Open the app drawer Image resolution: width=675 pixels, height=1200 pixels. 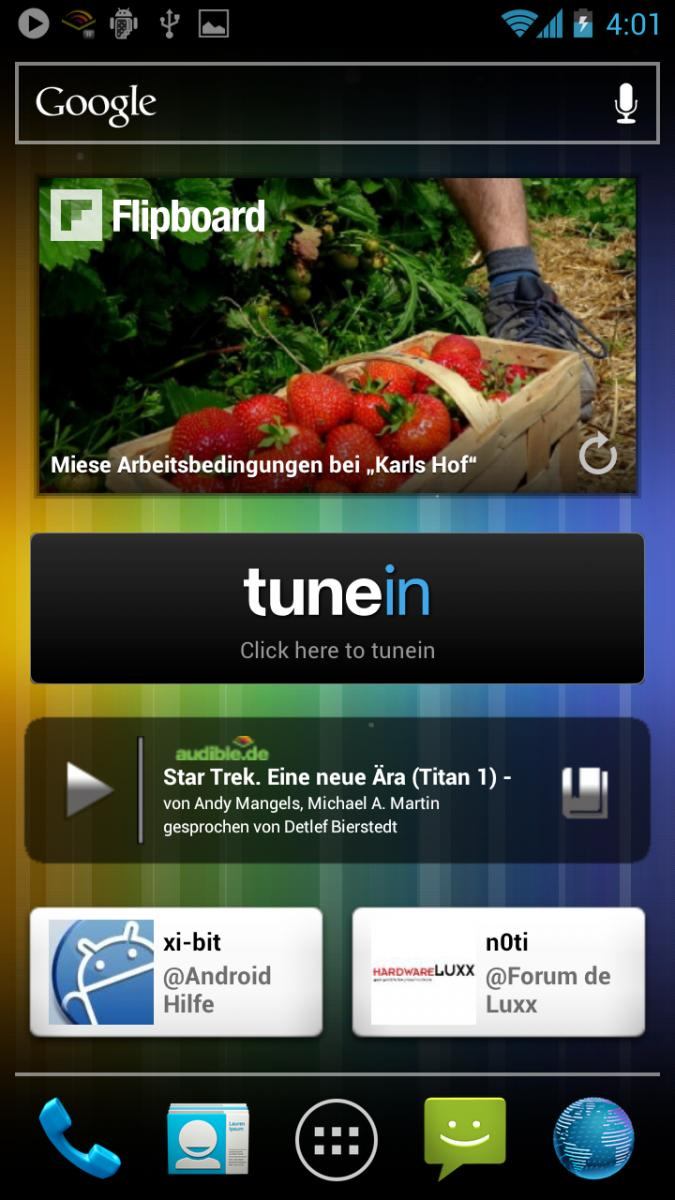(337, 1140)
